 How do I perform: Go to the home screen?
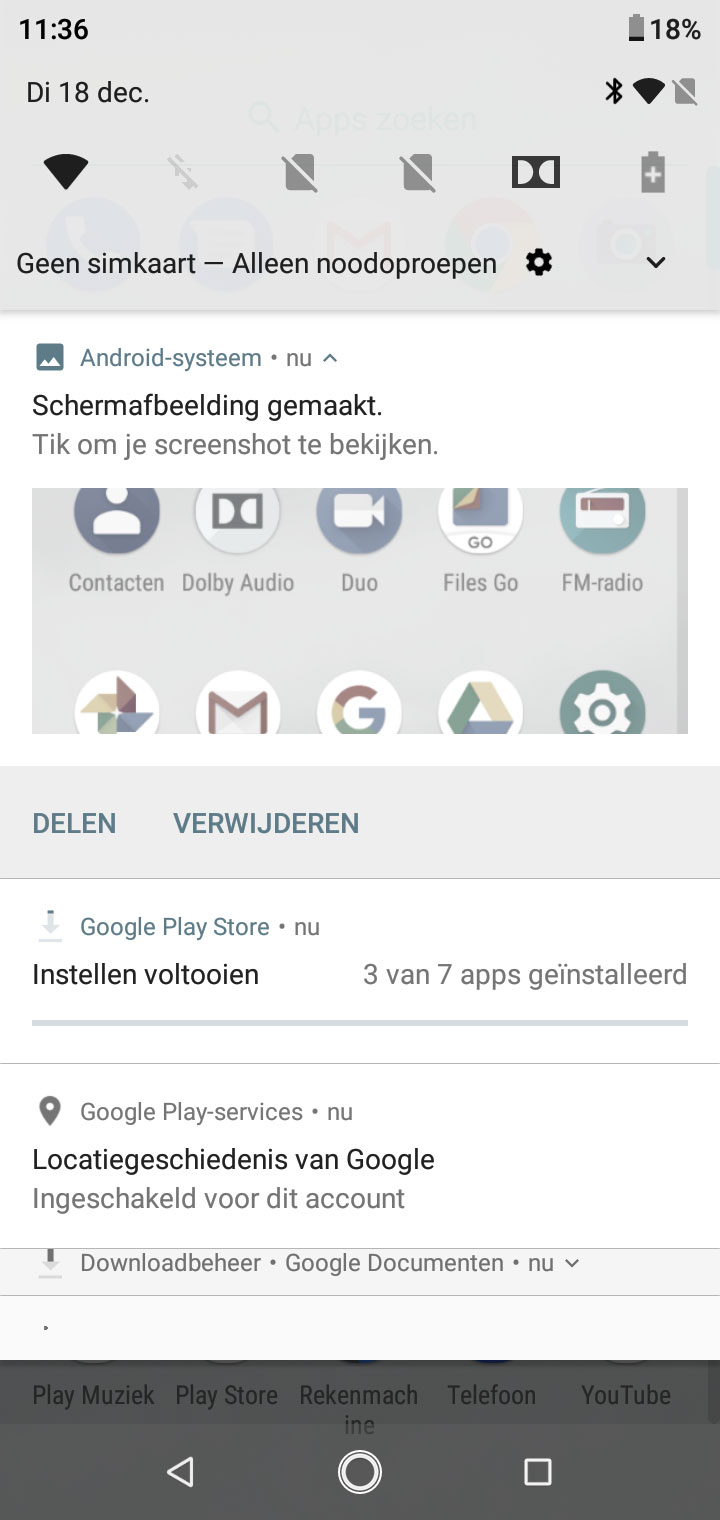point(360,1471)
